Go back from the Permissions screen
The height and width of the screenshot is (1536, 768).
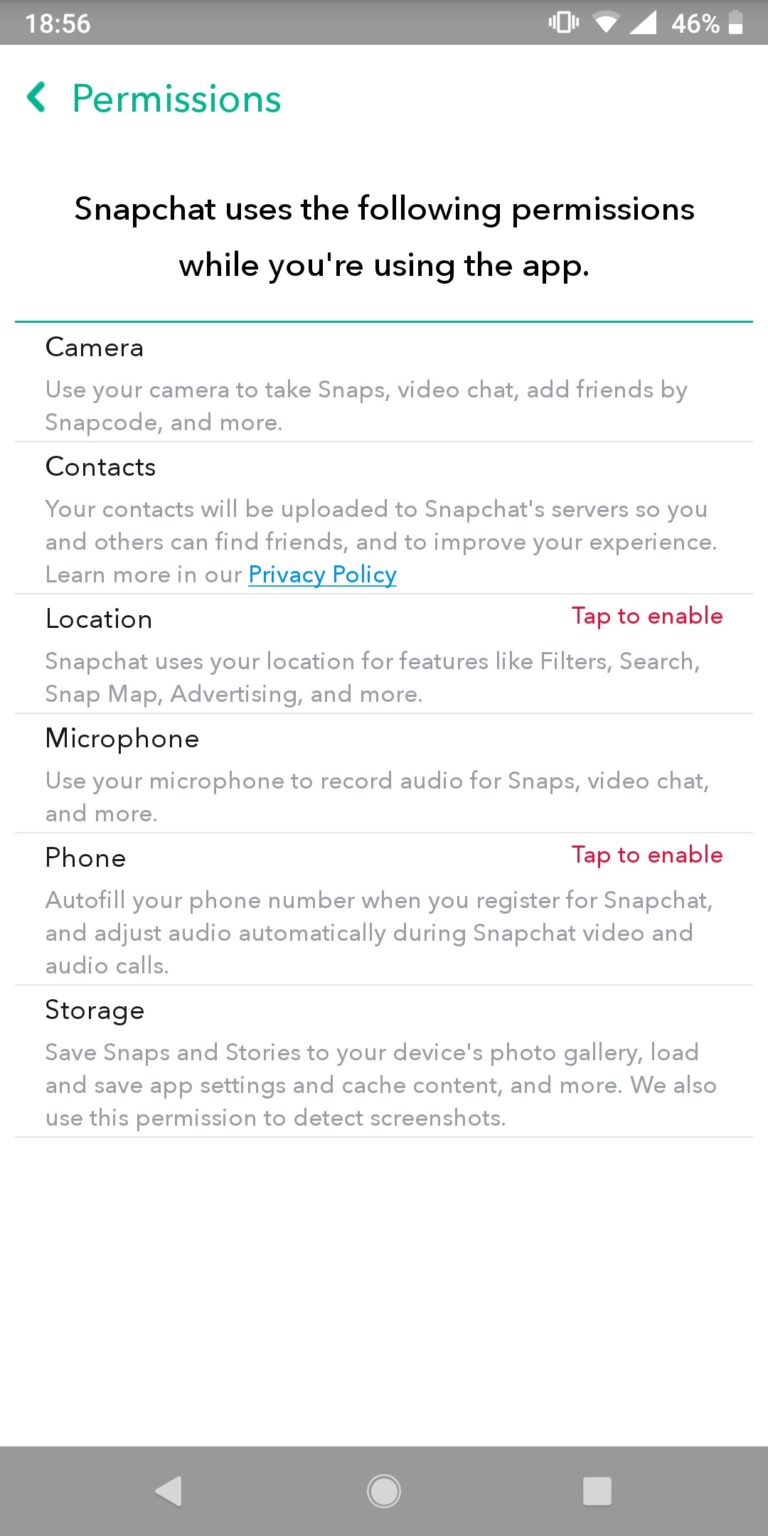[37, 98]
